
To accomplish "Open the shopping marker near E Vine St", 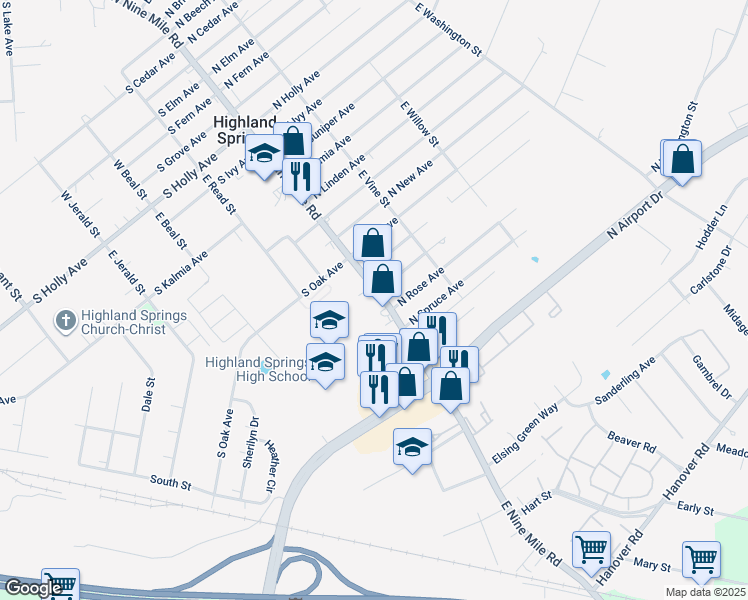I will 372,242.
